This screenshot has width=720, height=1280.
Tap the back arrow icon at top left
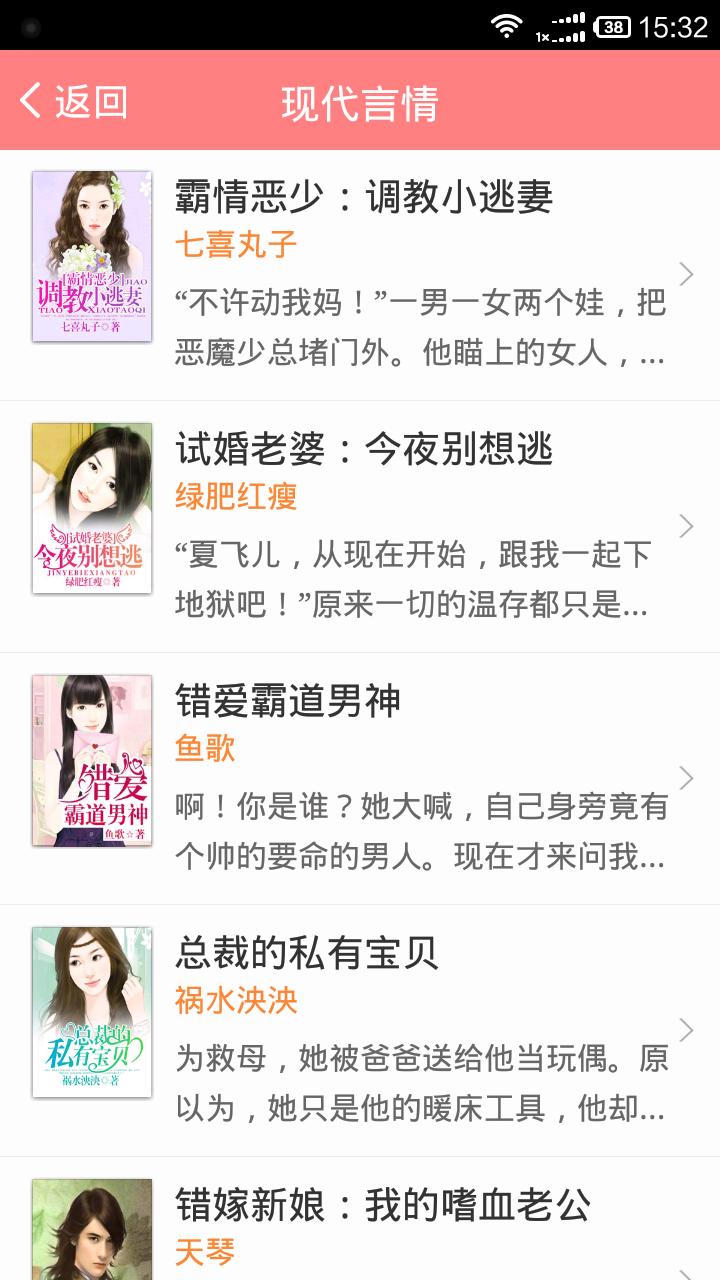[30, 99]
